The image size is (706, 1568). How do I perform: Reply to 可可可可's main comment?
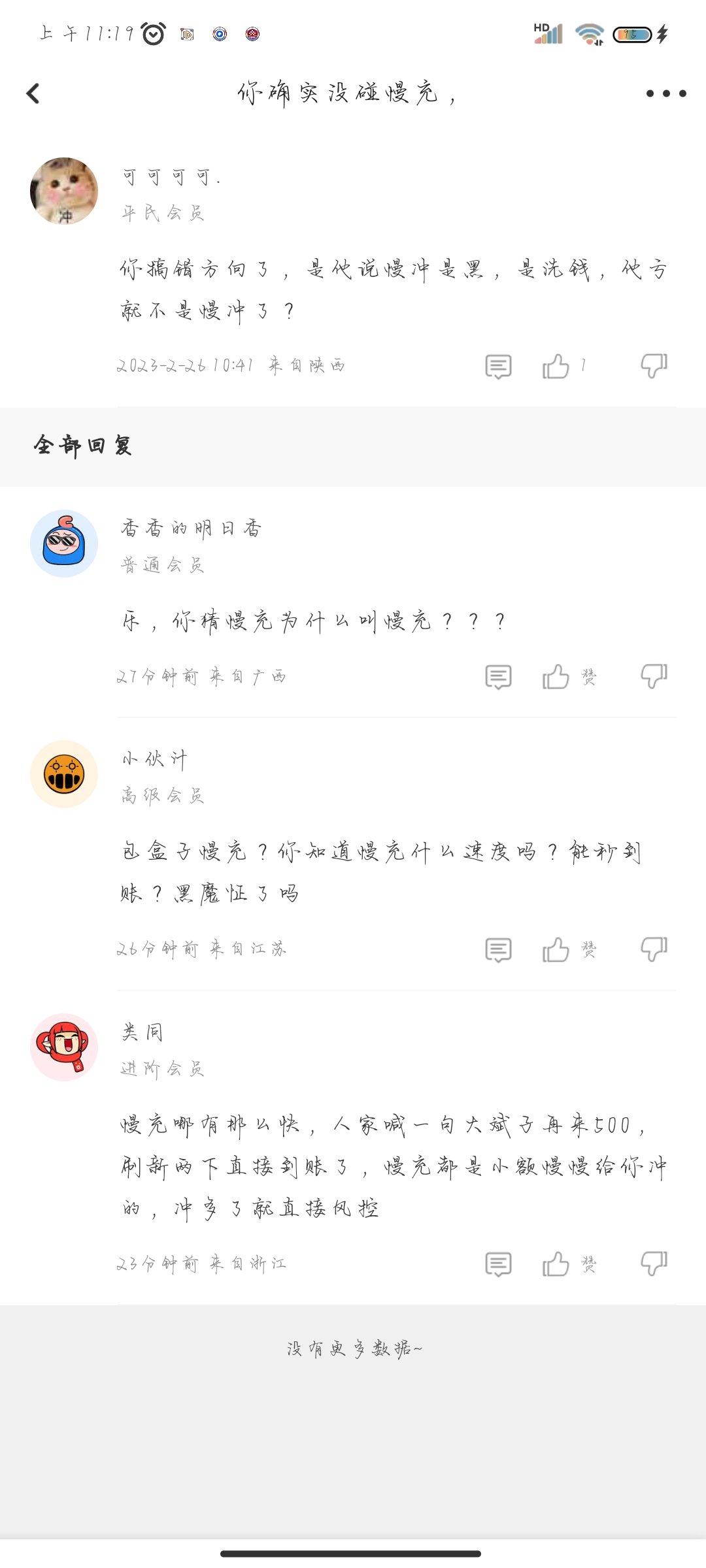[498, 367]
